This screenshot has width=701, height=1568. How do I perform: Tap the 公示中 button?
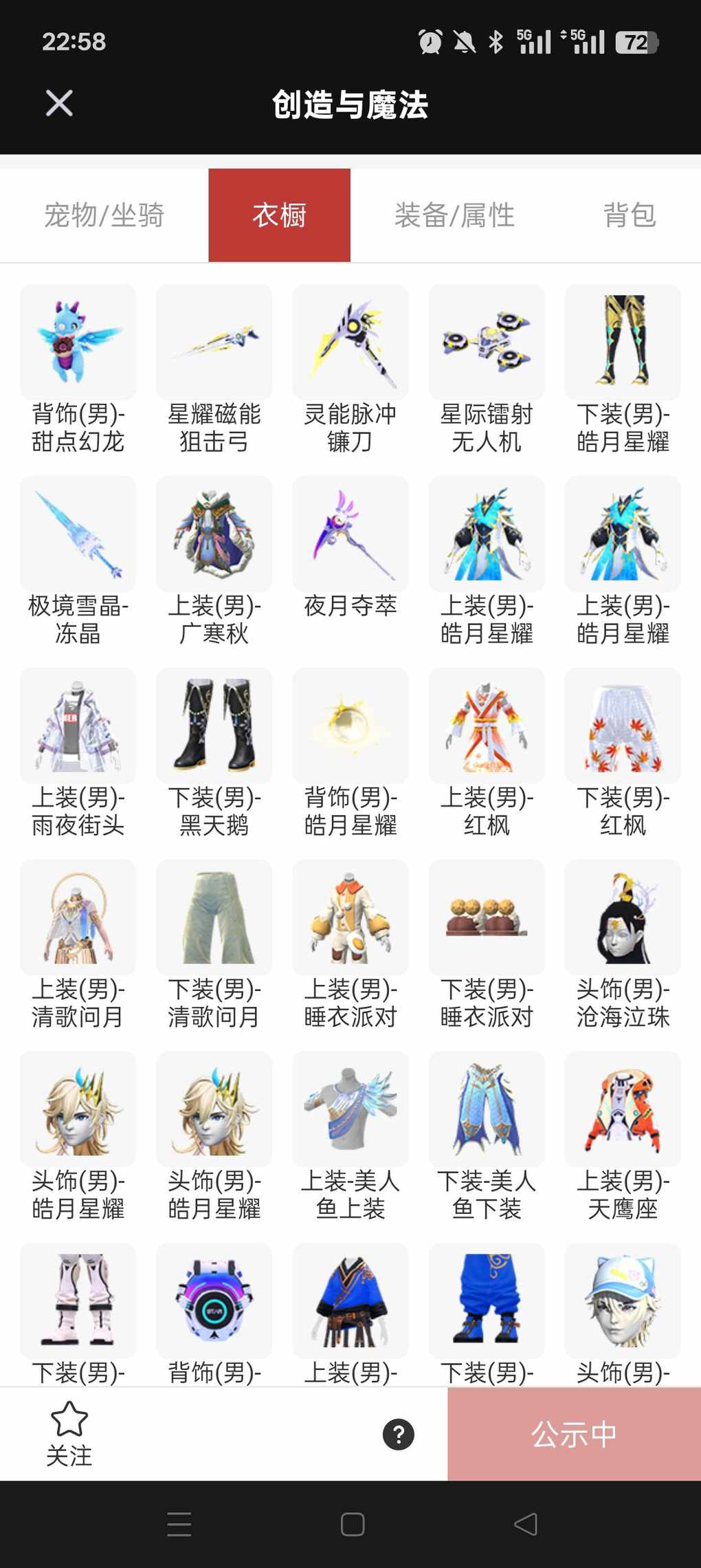point(574,1435)
